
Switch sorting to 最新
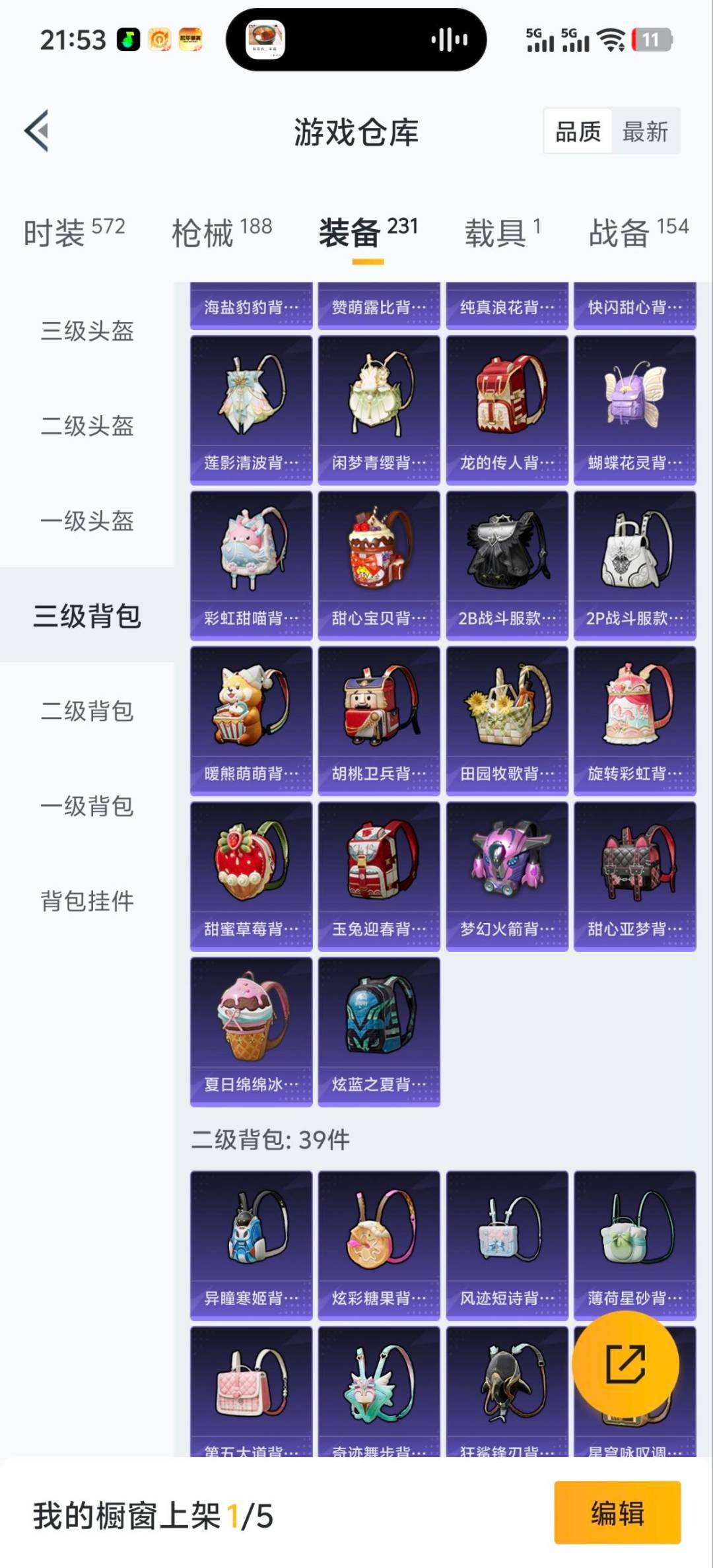point(644,131)
